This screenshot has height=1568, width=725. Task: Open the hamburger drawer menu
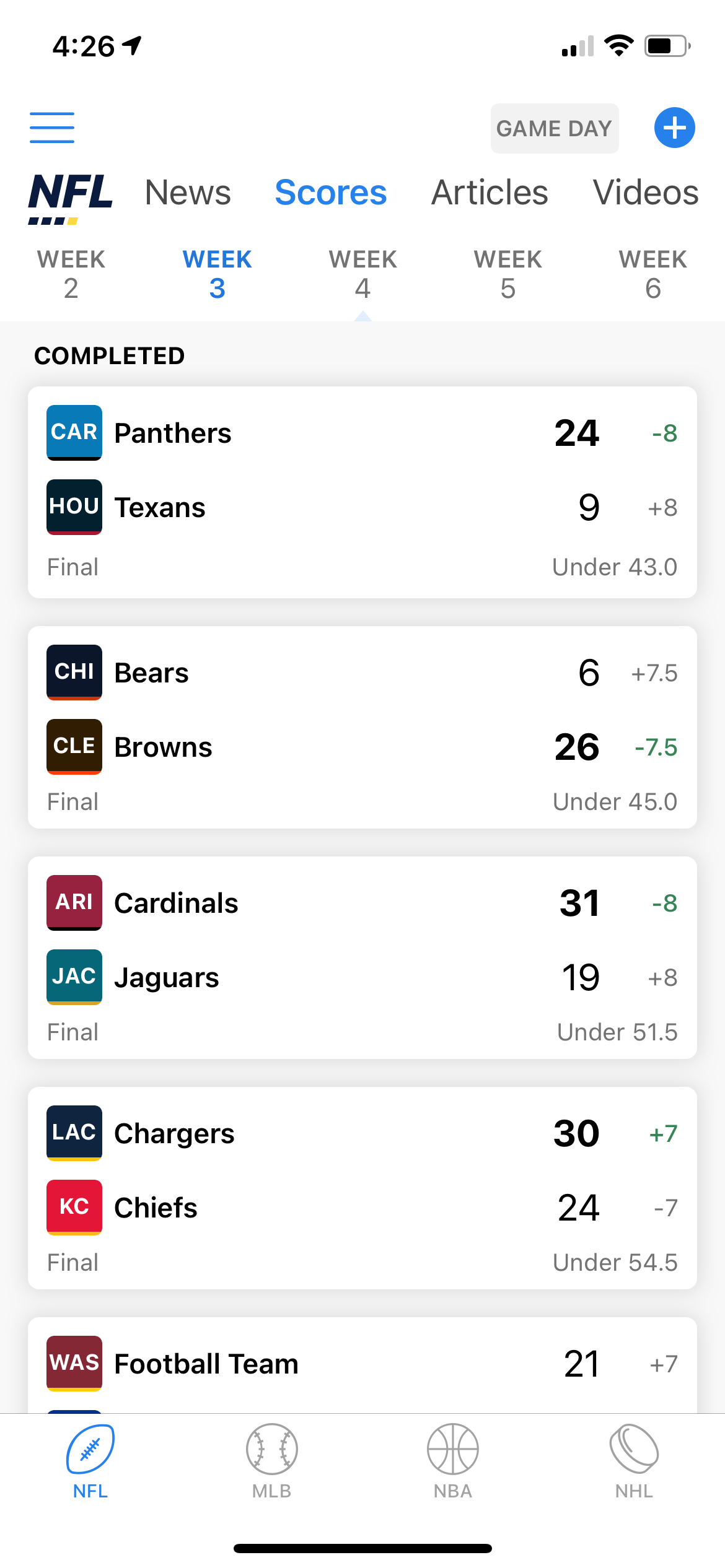52,128
